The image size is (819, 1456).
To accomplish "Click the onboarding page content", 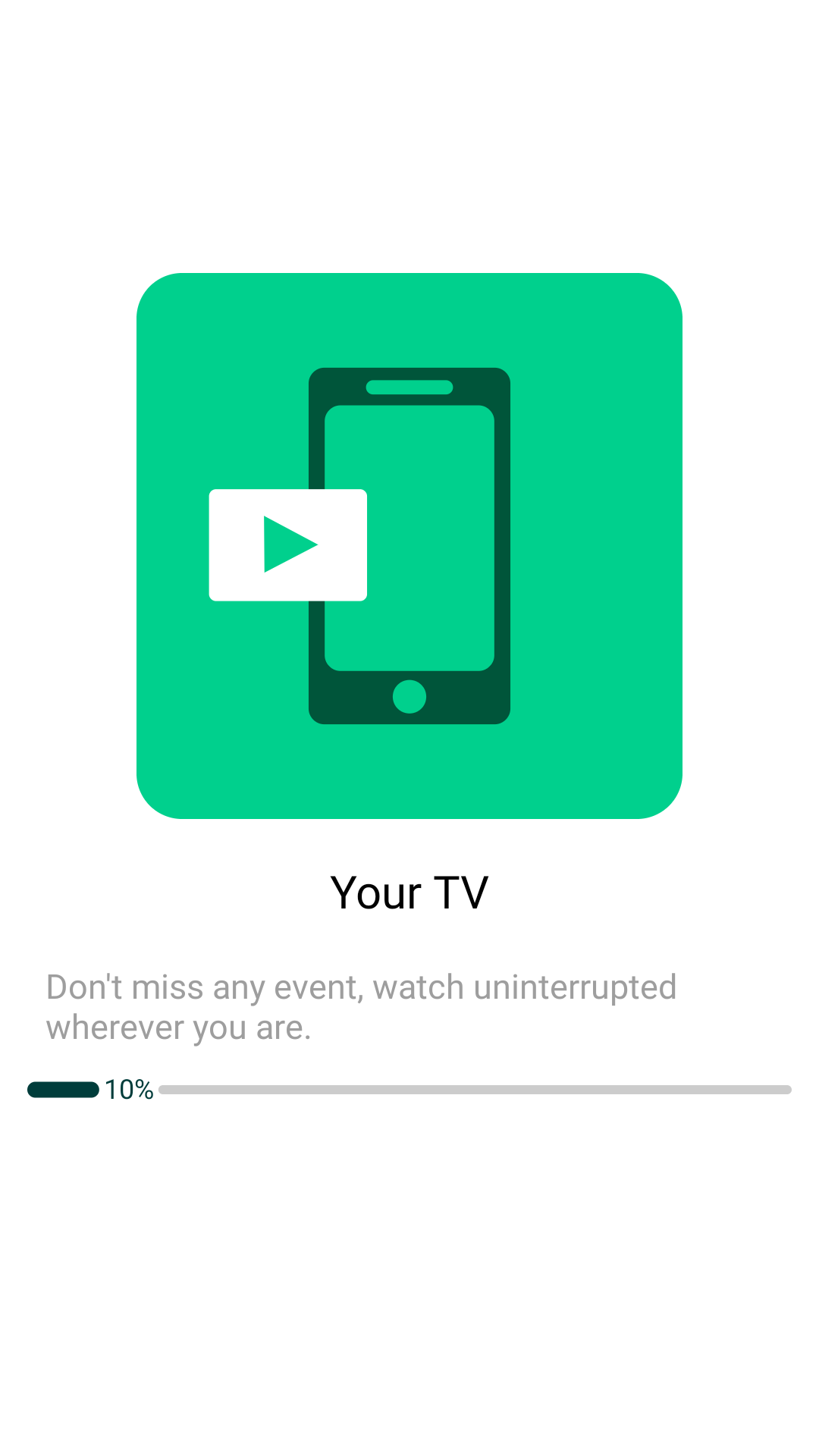I will [x=409, y=728].
